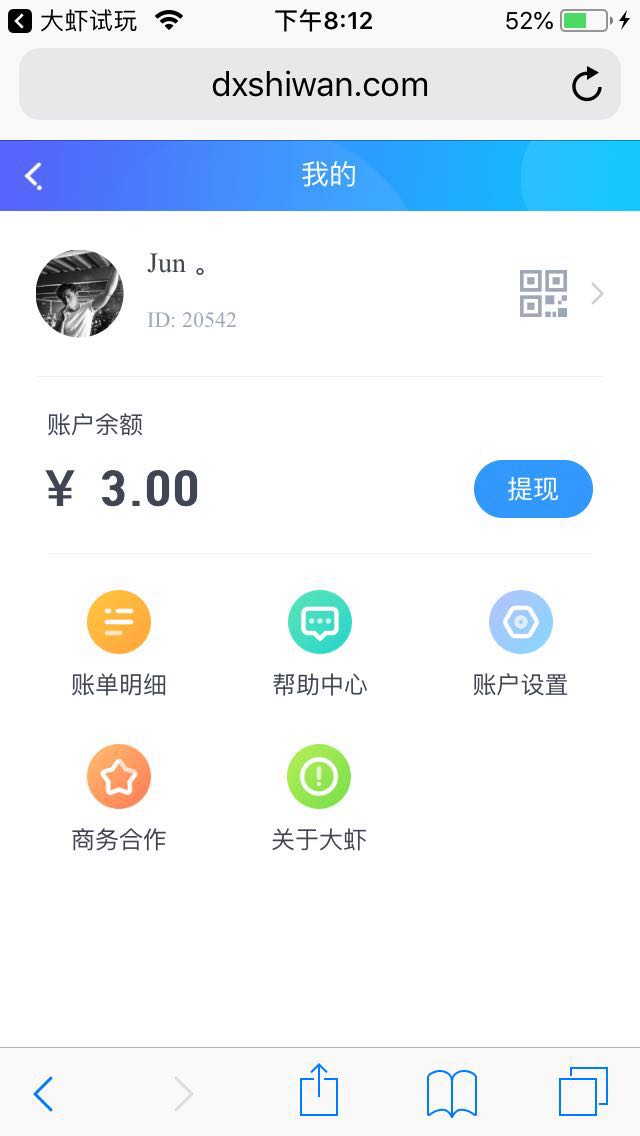Open Safari bookmarks
Viewport: 640px width, 1136px height.
(x=451, y=1093)
